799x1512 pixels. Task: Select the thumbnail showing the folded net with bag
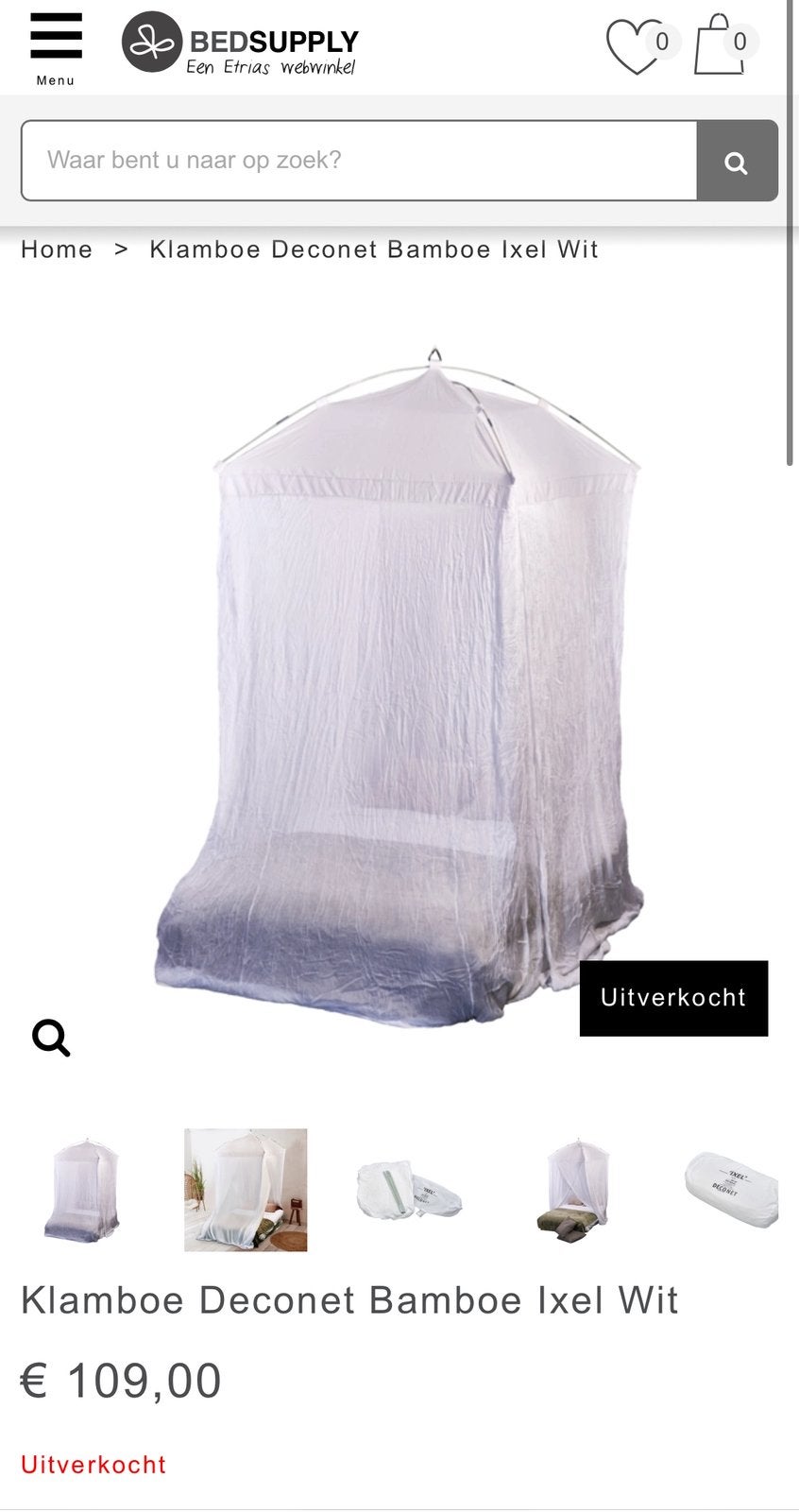point(409,1190)
